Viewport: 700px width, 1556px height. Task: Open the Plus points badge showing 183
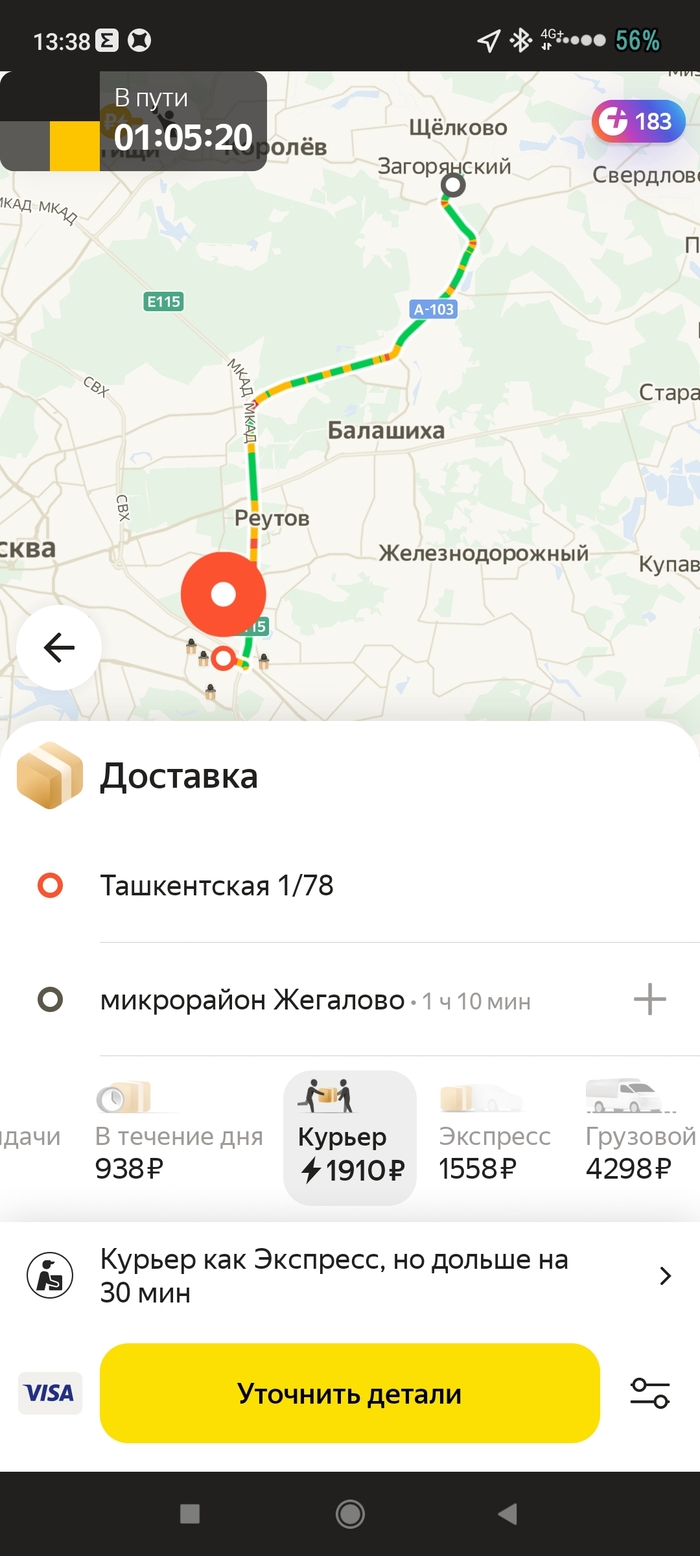click(x=638, y=122)
